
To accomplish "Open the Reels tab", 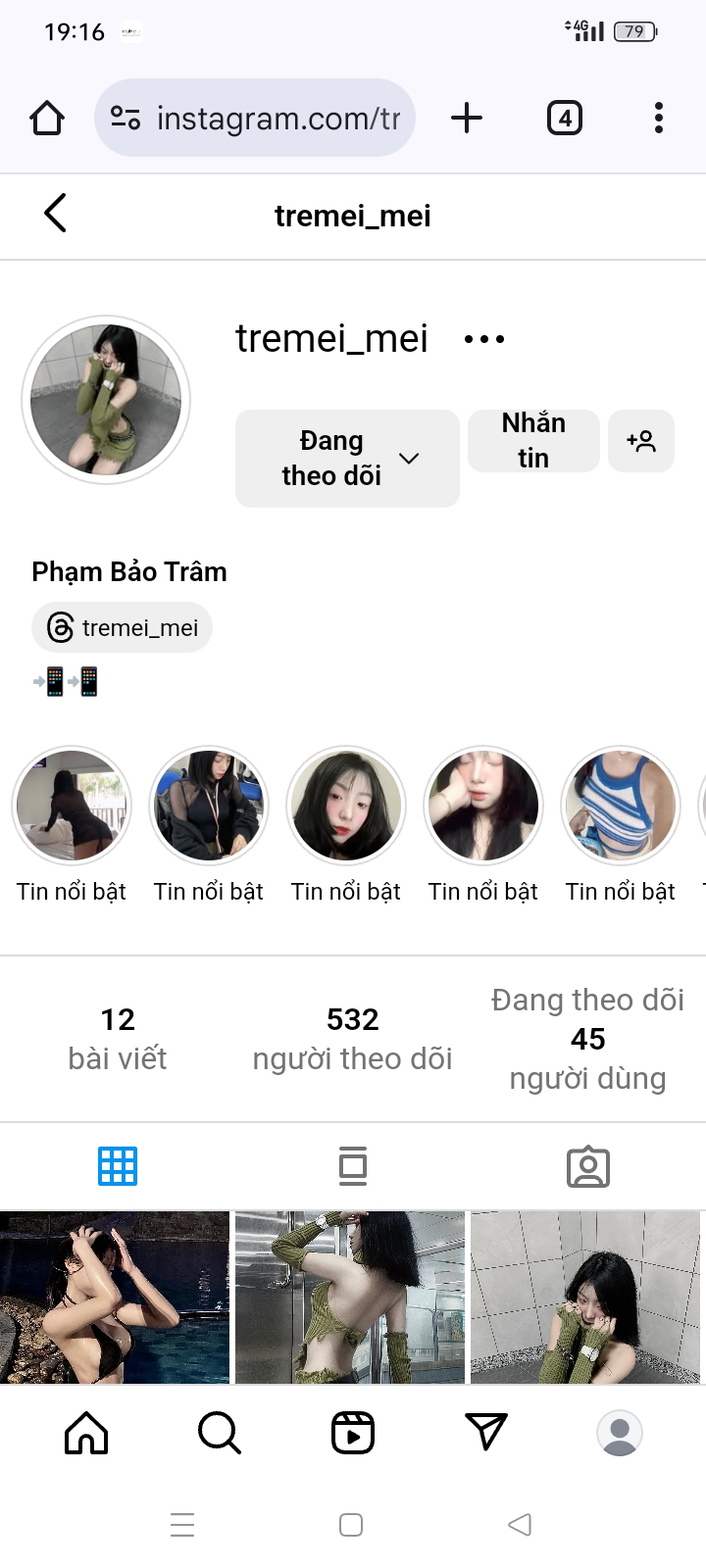I will click(x=353, y=1433).
